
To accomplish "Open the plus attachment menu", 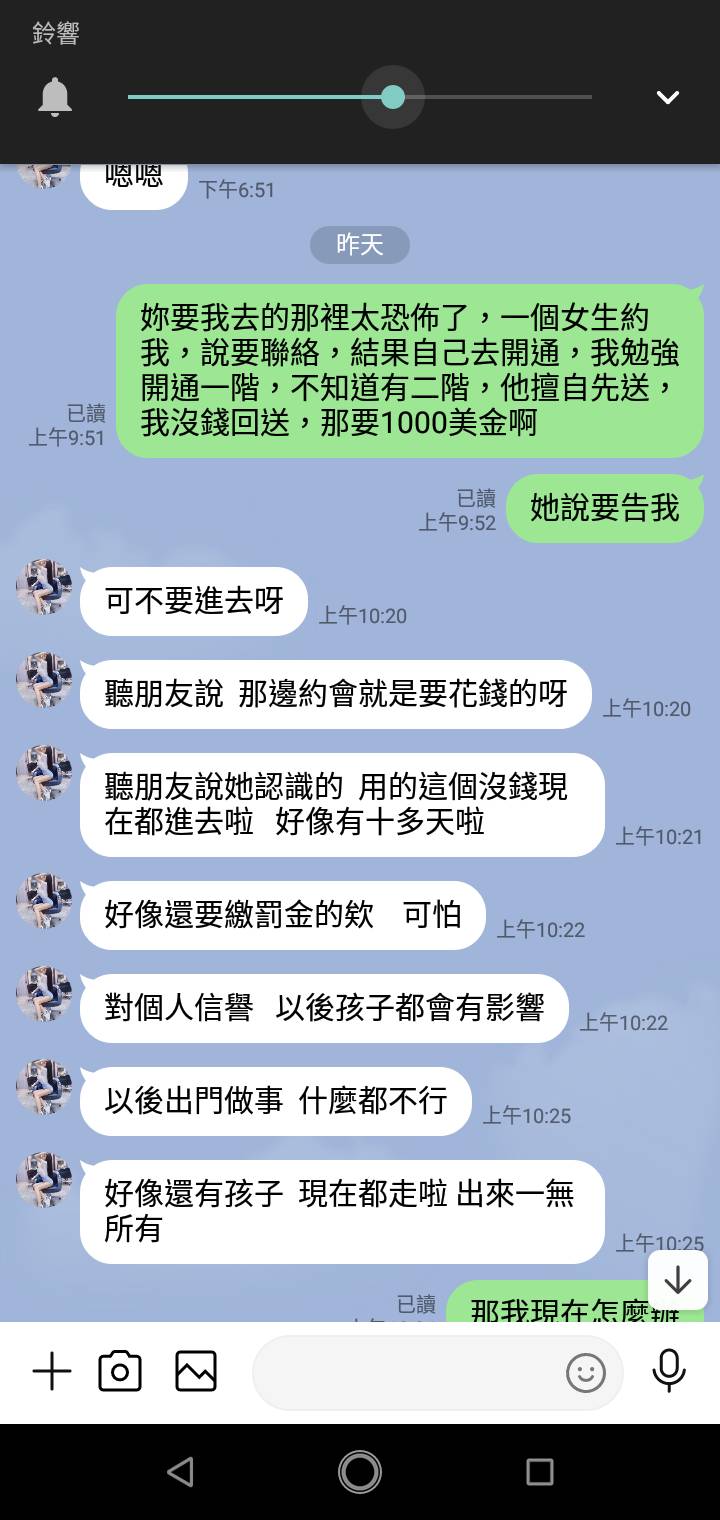I will [x=52, y=1371].
